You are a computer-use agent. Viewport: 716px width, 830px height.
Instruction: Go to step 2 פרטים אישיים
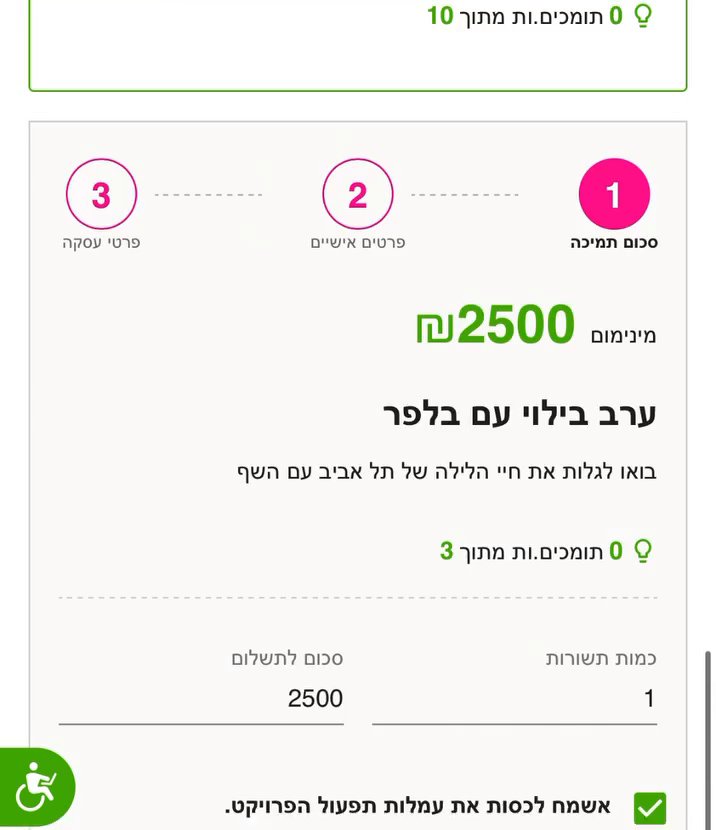tap(357, 195)
